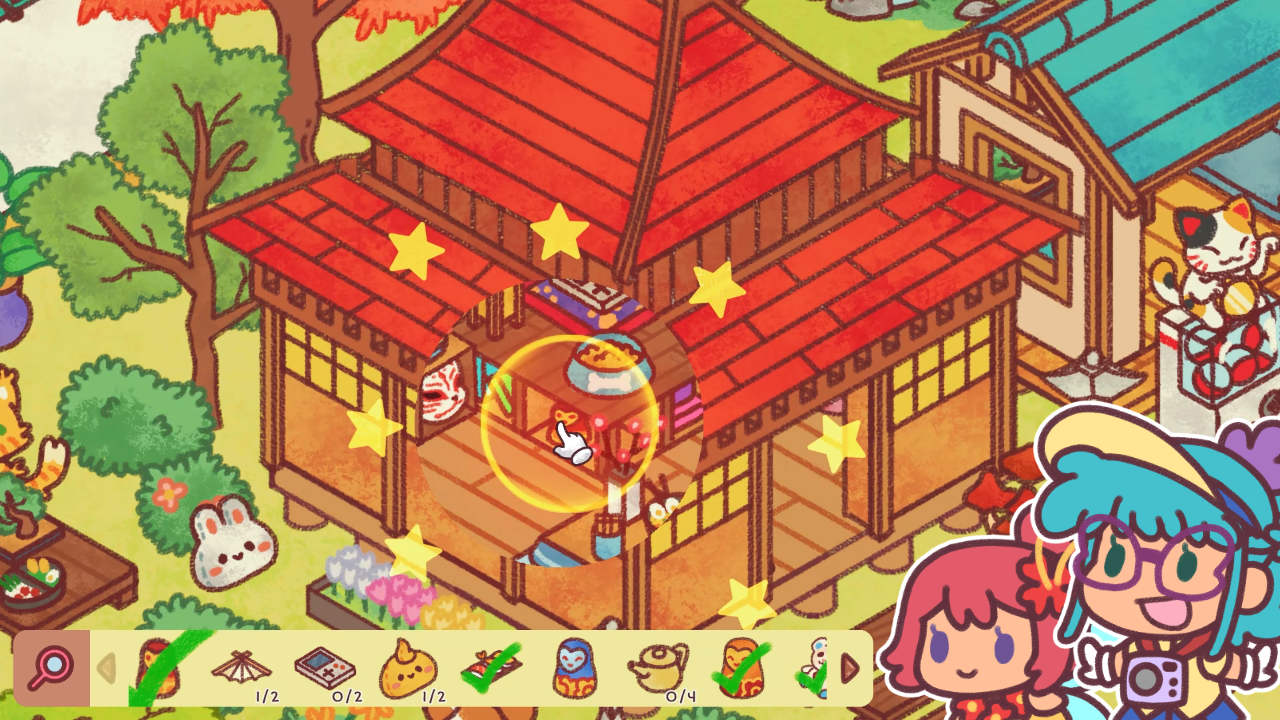The width and height of the screenshot is (1280, 720).
Task: Select the teapot item marked 0/4
Action: 658,665
